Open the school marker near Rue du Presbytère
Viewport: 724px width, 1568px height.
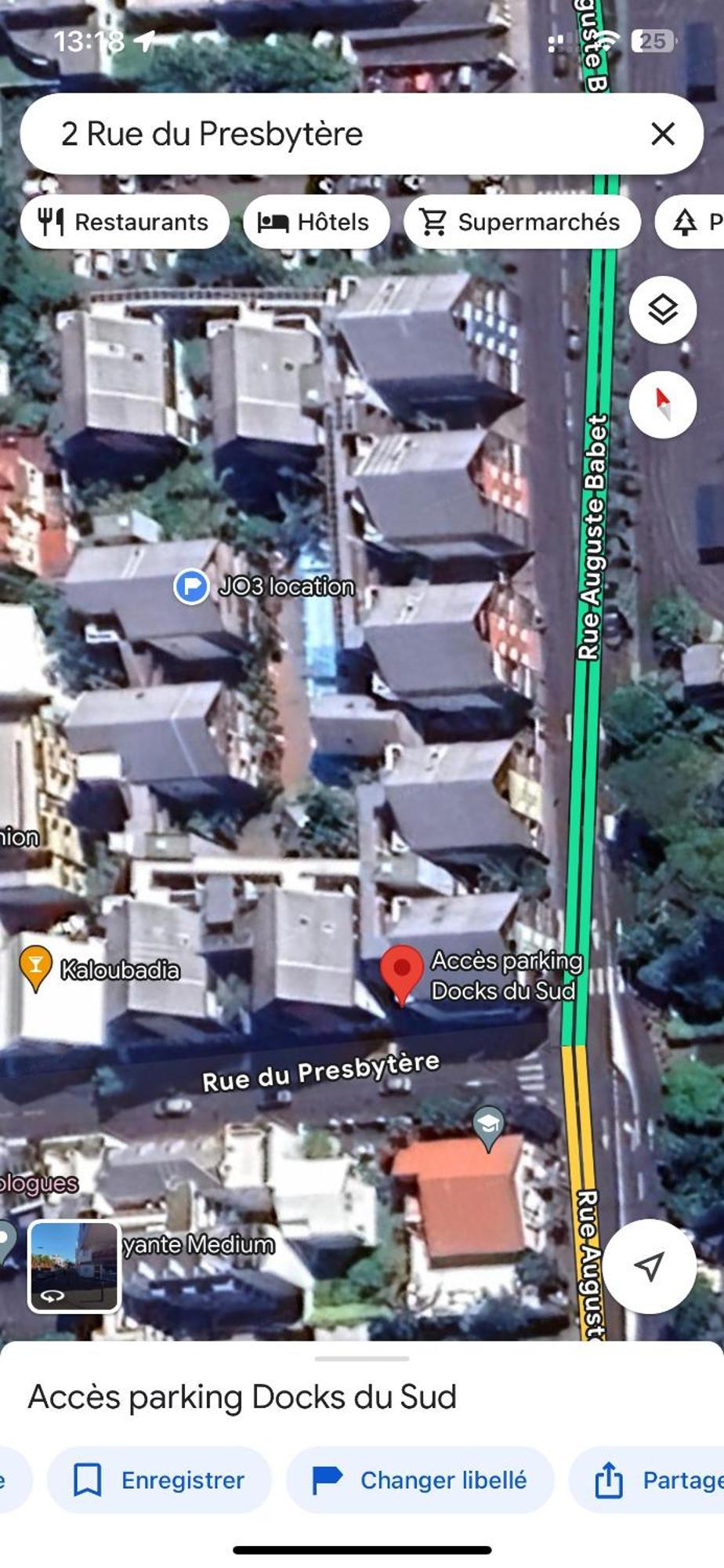(x=488, y=1126)
